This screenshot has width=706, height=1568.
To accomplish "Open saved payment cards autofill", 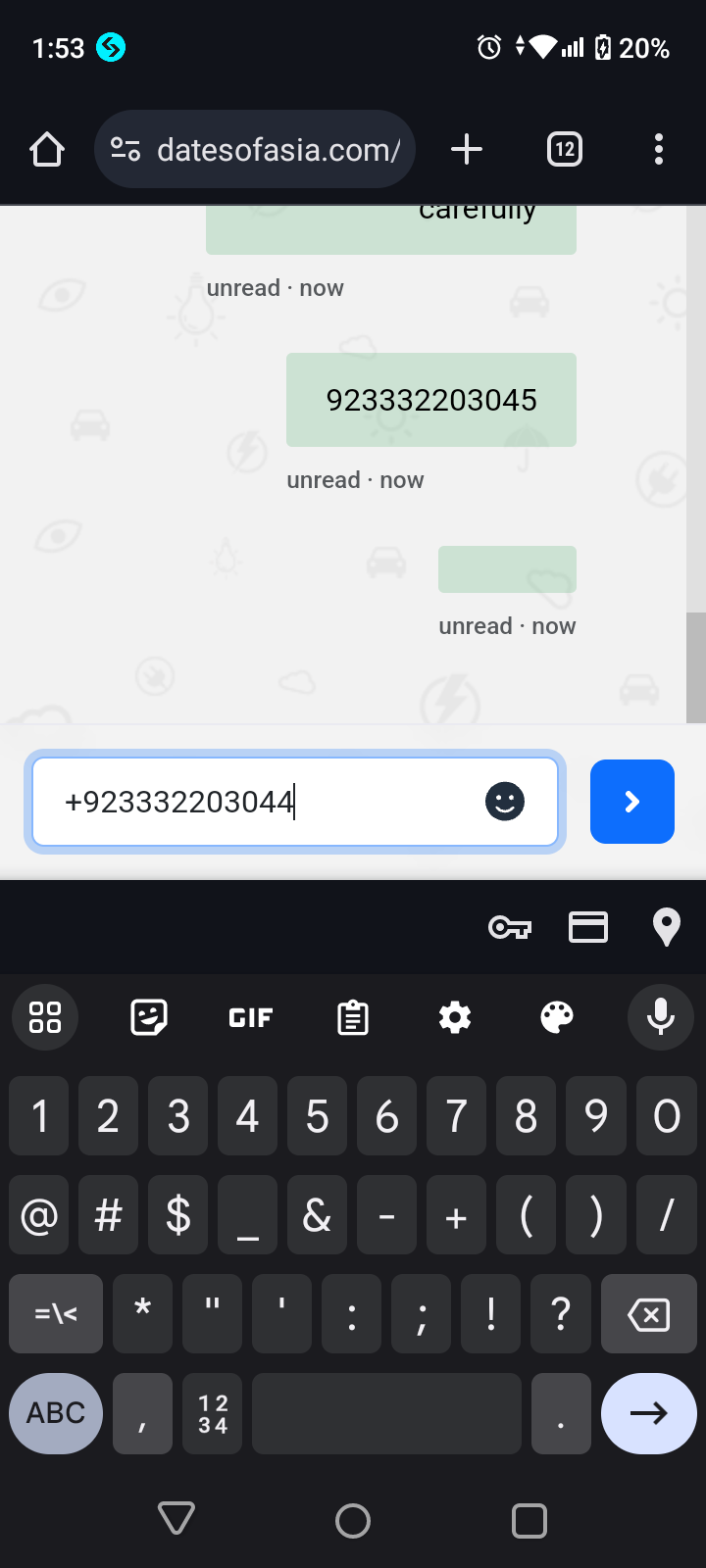I will (x=588, y=926).
